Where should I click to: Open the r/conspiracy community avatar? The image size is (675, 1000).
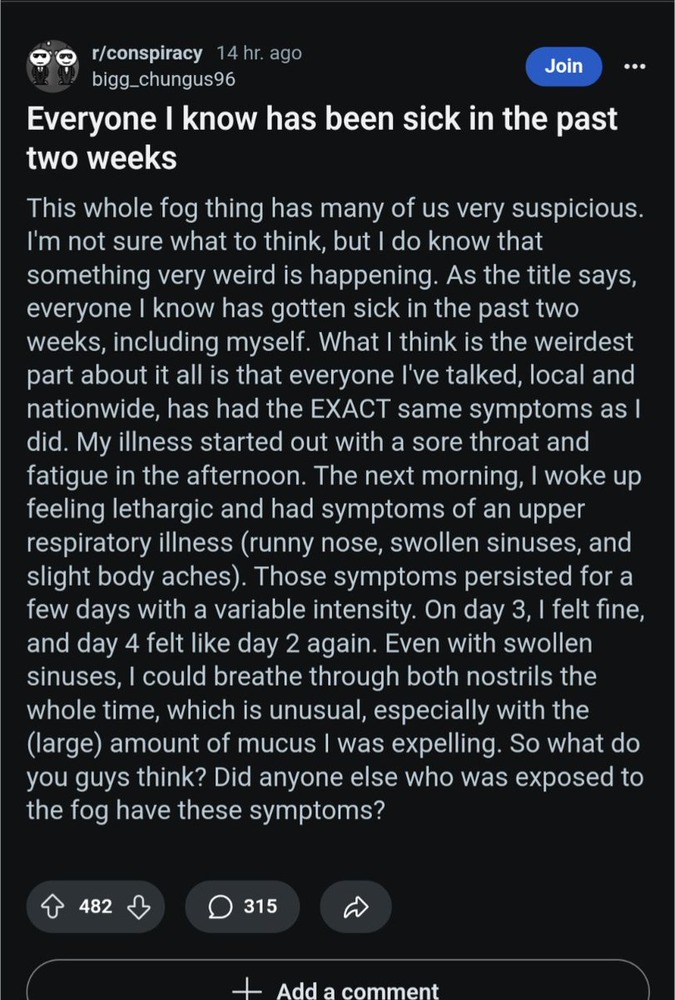click(52, 66)
